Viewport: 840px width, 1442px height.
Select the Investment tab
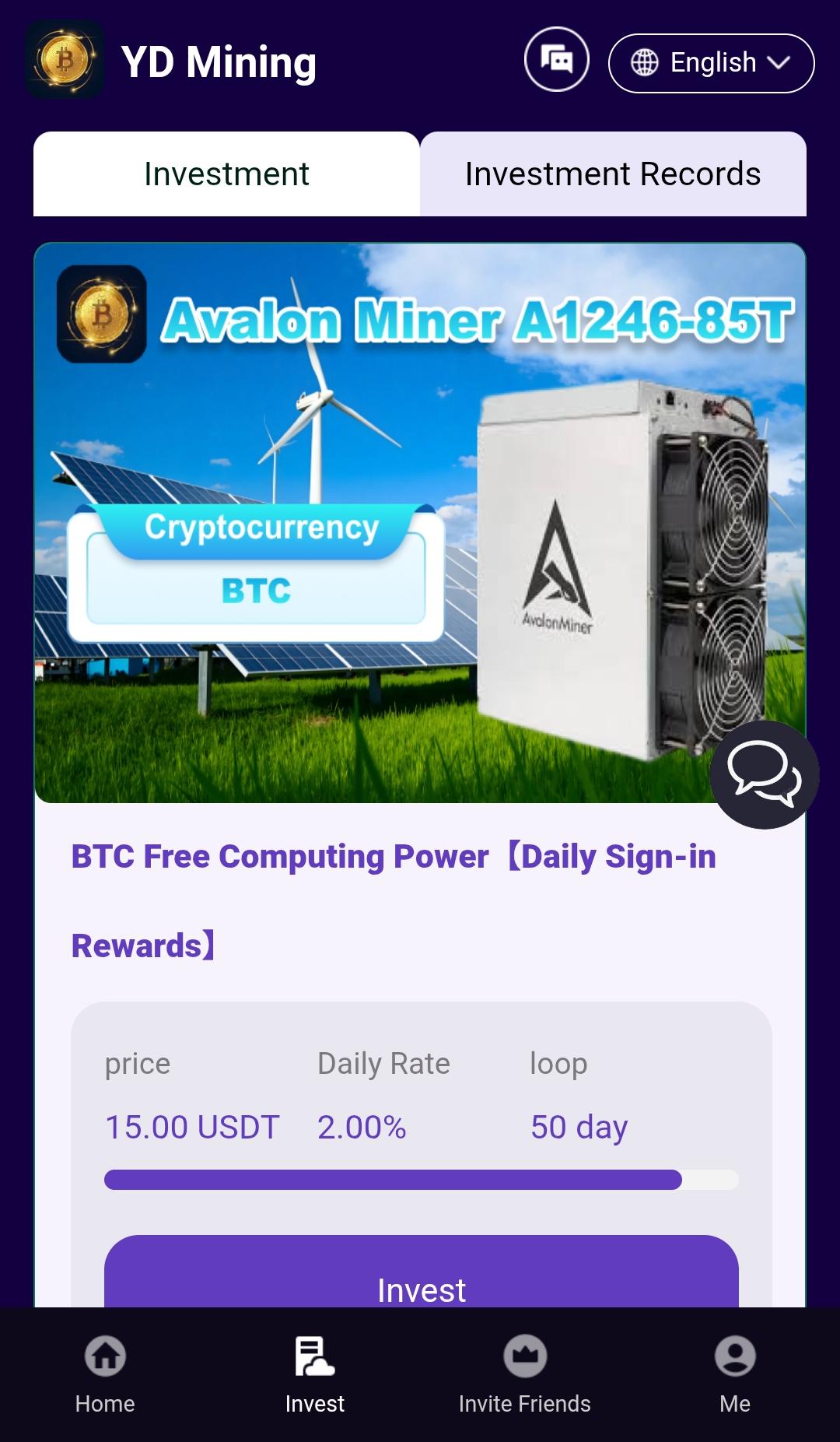226,174
